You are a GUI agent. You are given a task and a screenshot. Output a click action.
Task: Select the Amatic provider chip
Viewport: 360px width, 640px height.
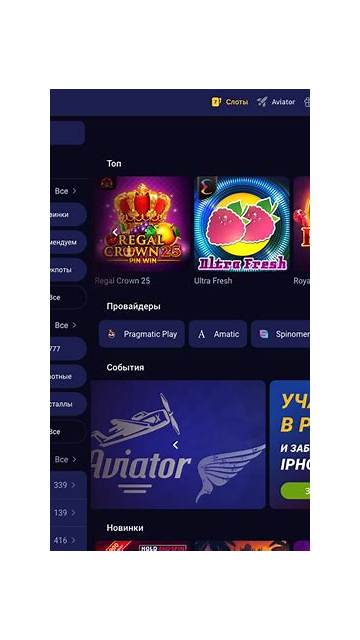pos(218,334)
